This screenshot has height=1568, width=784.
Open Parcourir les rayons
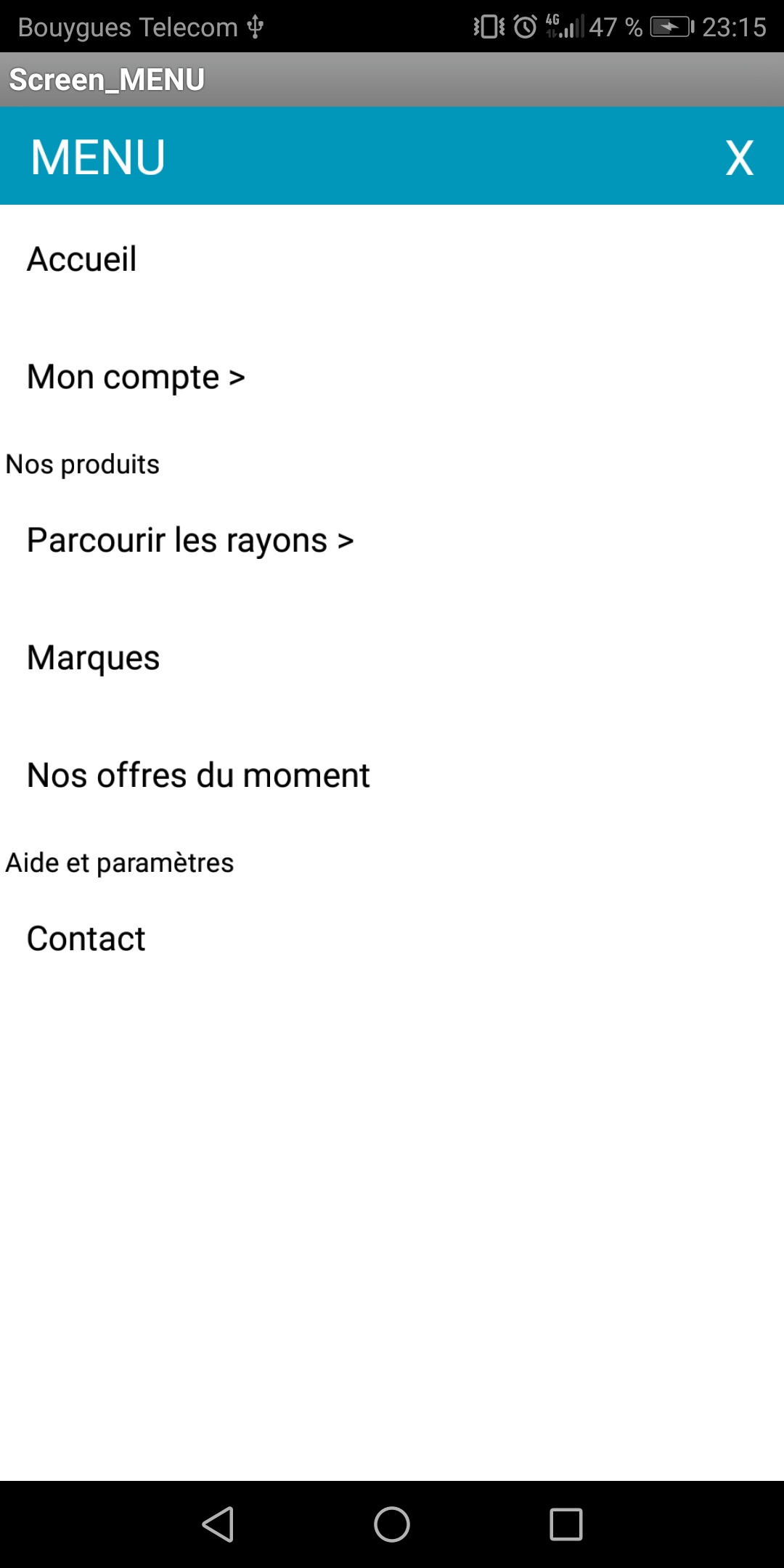pos(392,540)
